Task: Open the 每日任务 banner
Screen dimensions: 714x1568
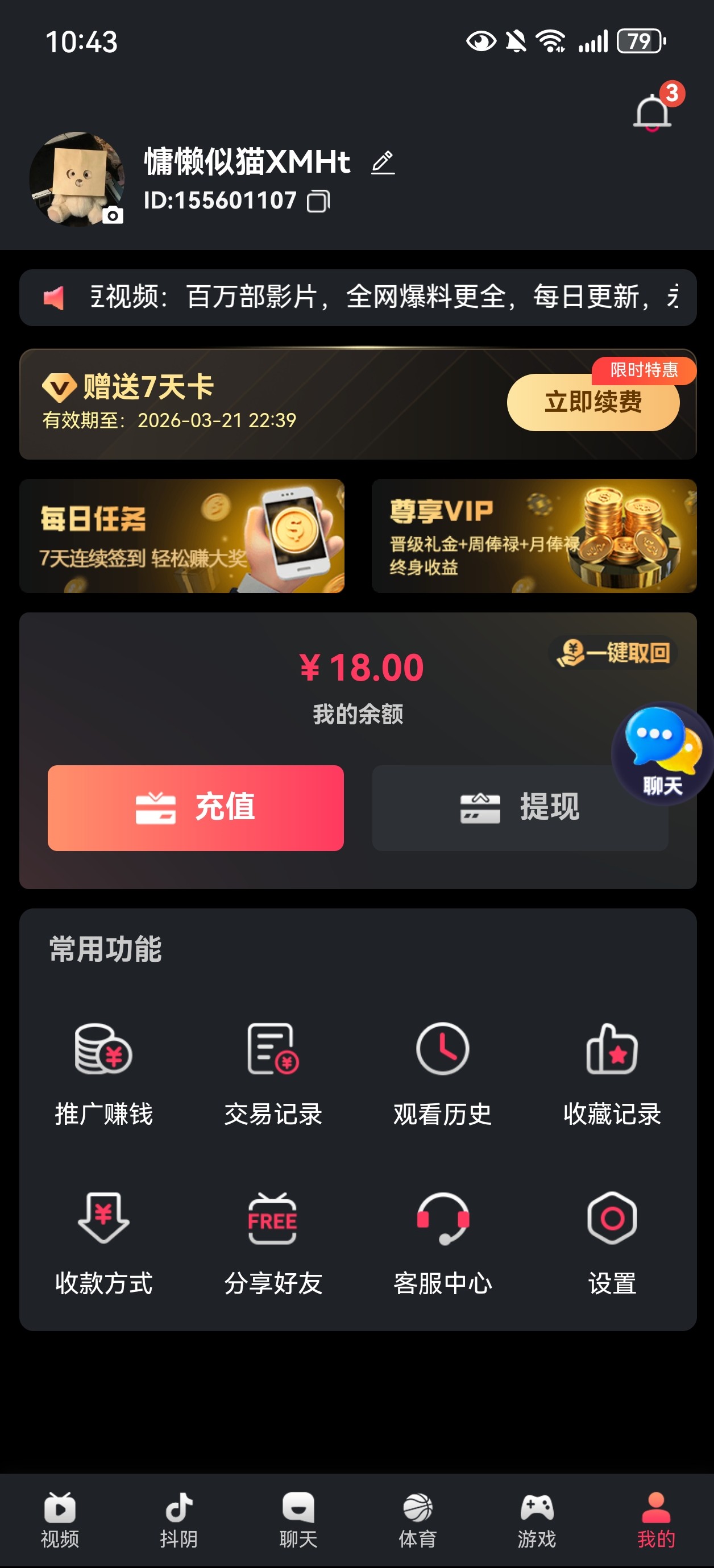Action: [181, 536]
